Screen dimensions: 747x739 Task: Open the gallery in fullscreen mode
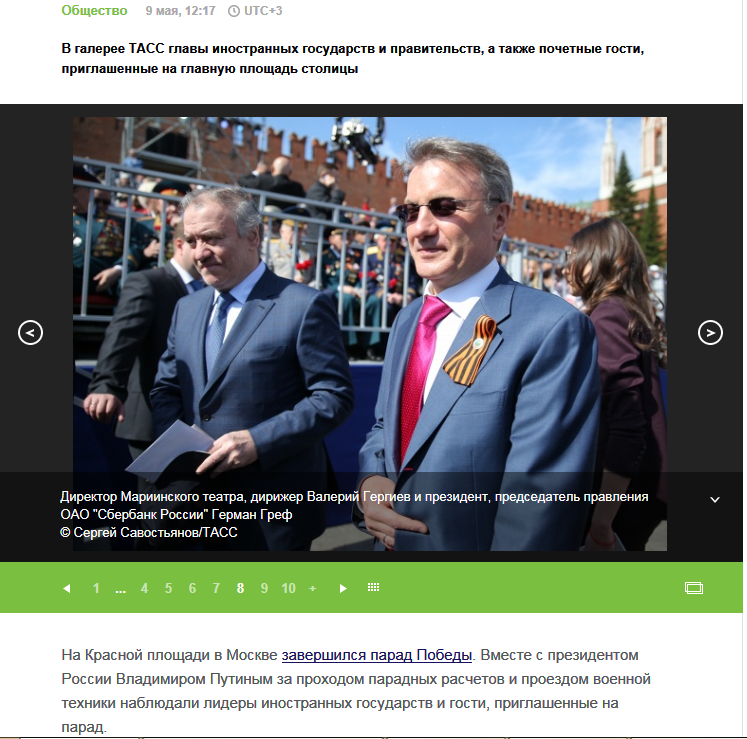click(x=694, y=588)
